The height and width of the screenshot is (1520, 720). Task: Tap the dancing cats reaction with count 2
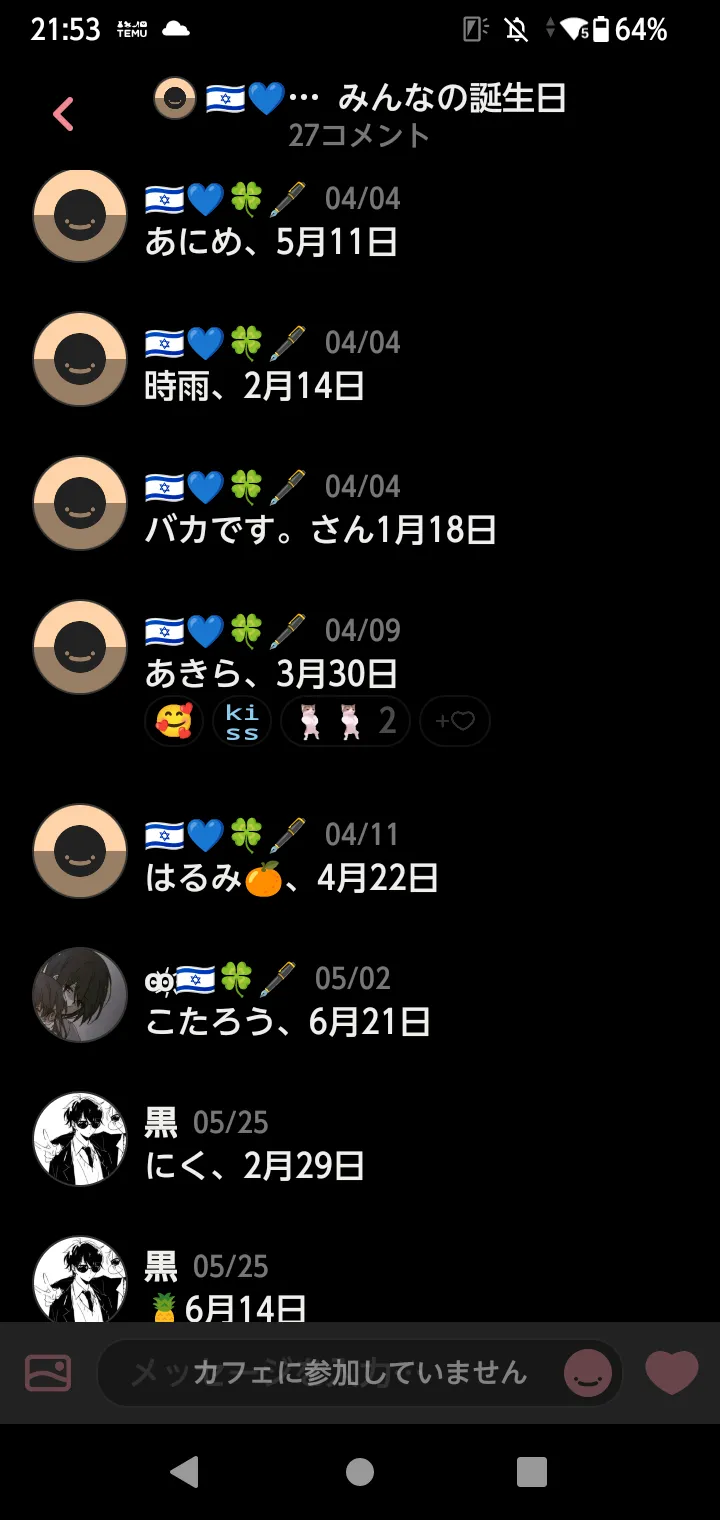[345, 721]
